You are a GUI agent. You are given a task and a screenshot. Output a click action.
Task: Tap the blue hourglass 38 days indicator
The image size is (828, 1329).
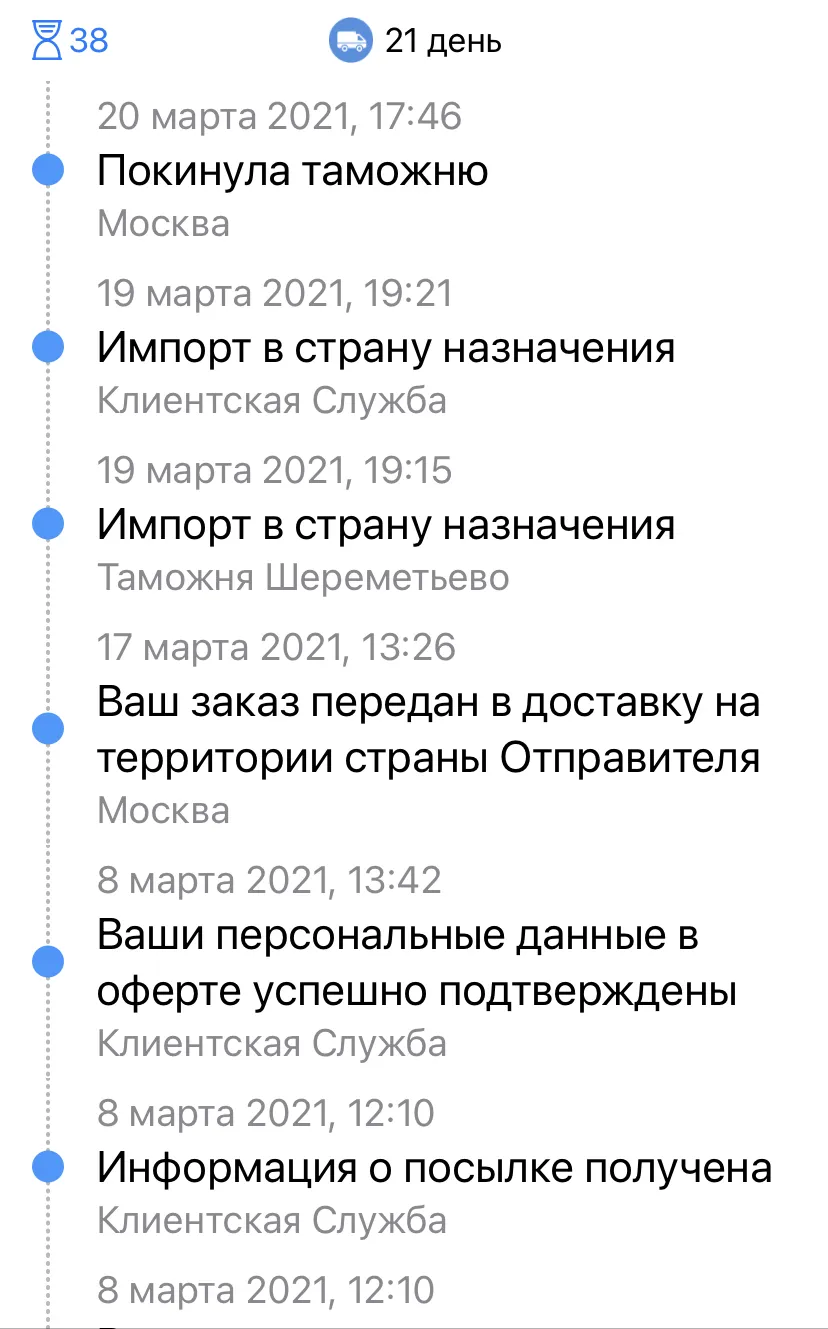point(71,41)
